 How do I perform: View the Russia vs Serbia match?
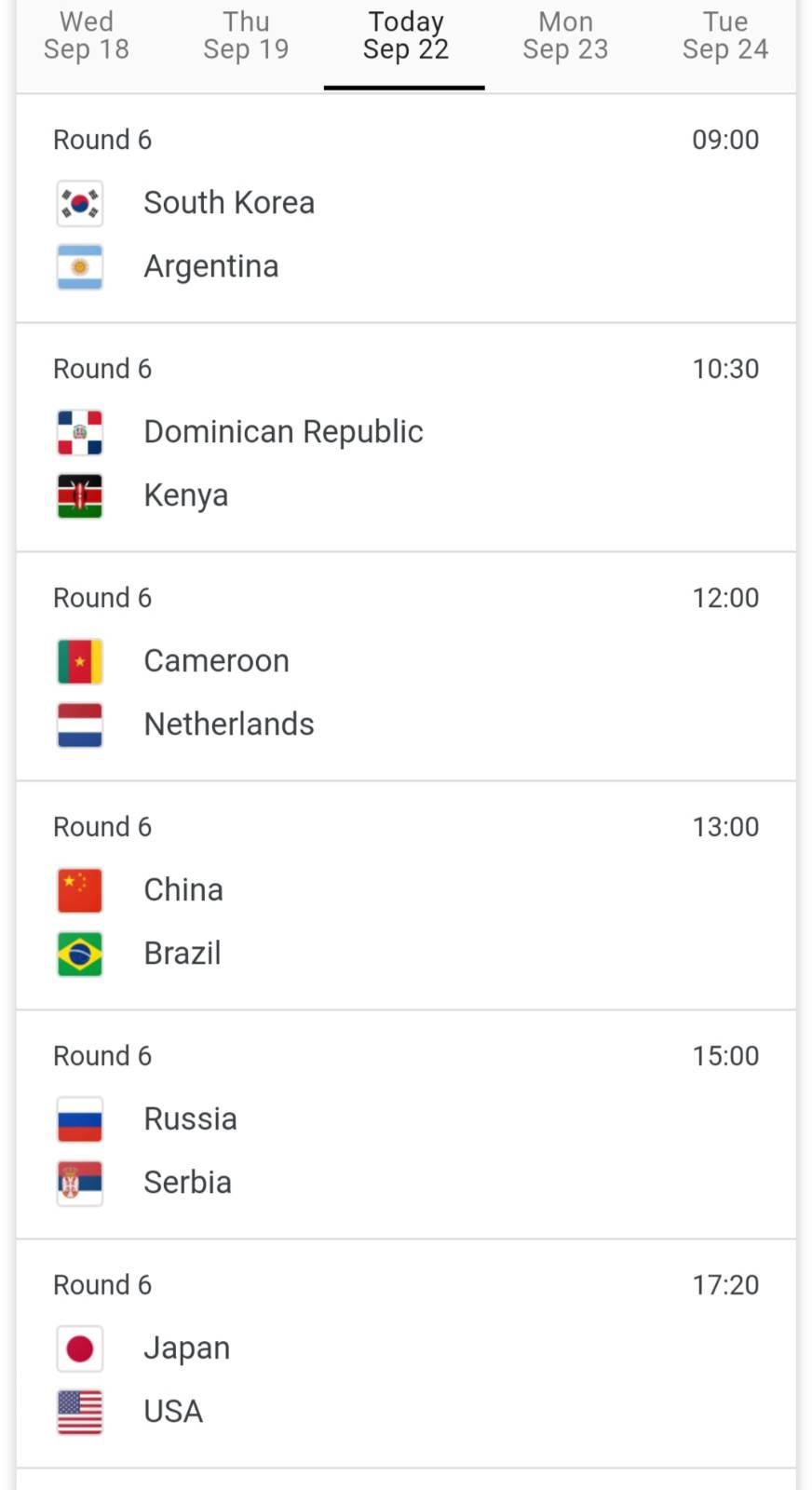coord(406,1125)
